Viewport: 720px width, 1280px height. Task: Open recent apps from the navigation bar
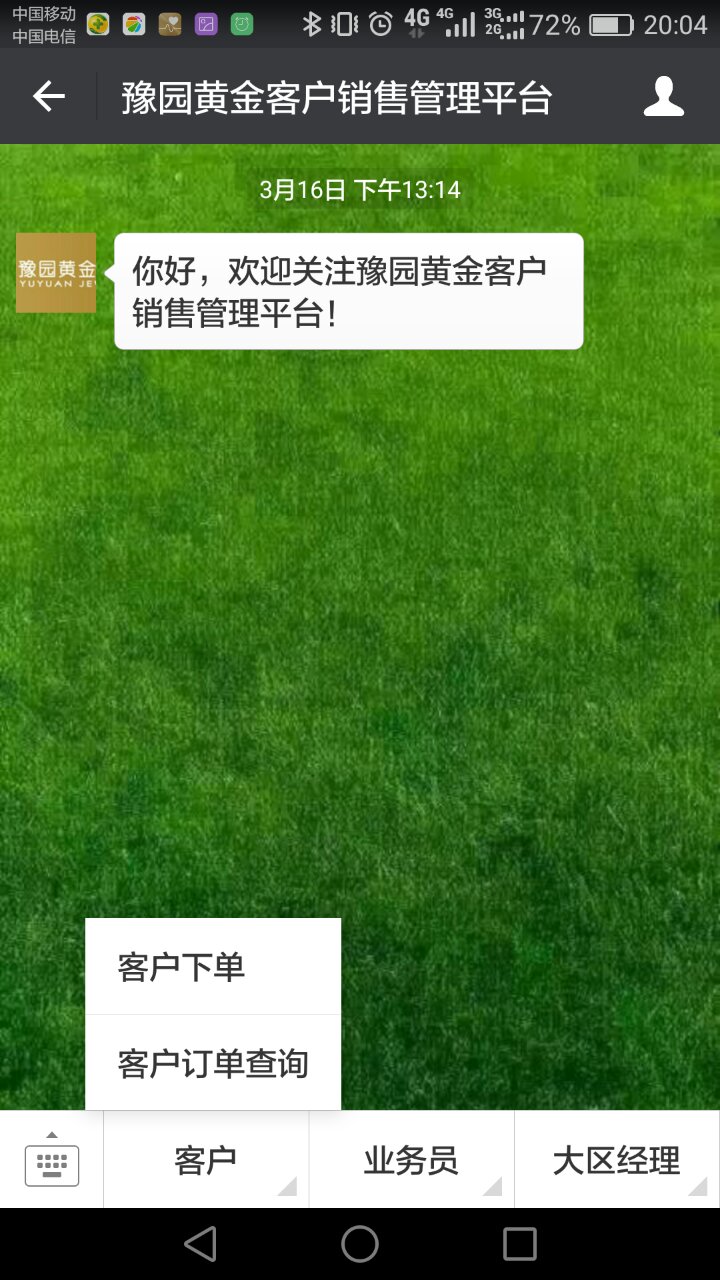[520, 1244]
